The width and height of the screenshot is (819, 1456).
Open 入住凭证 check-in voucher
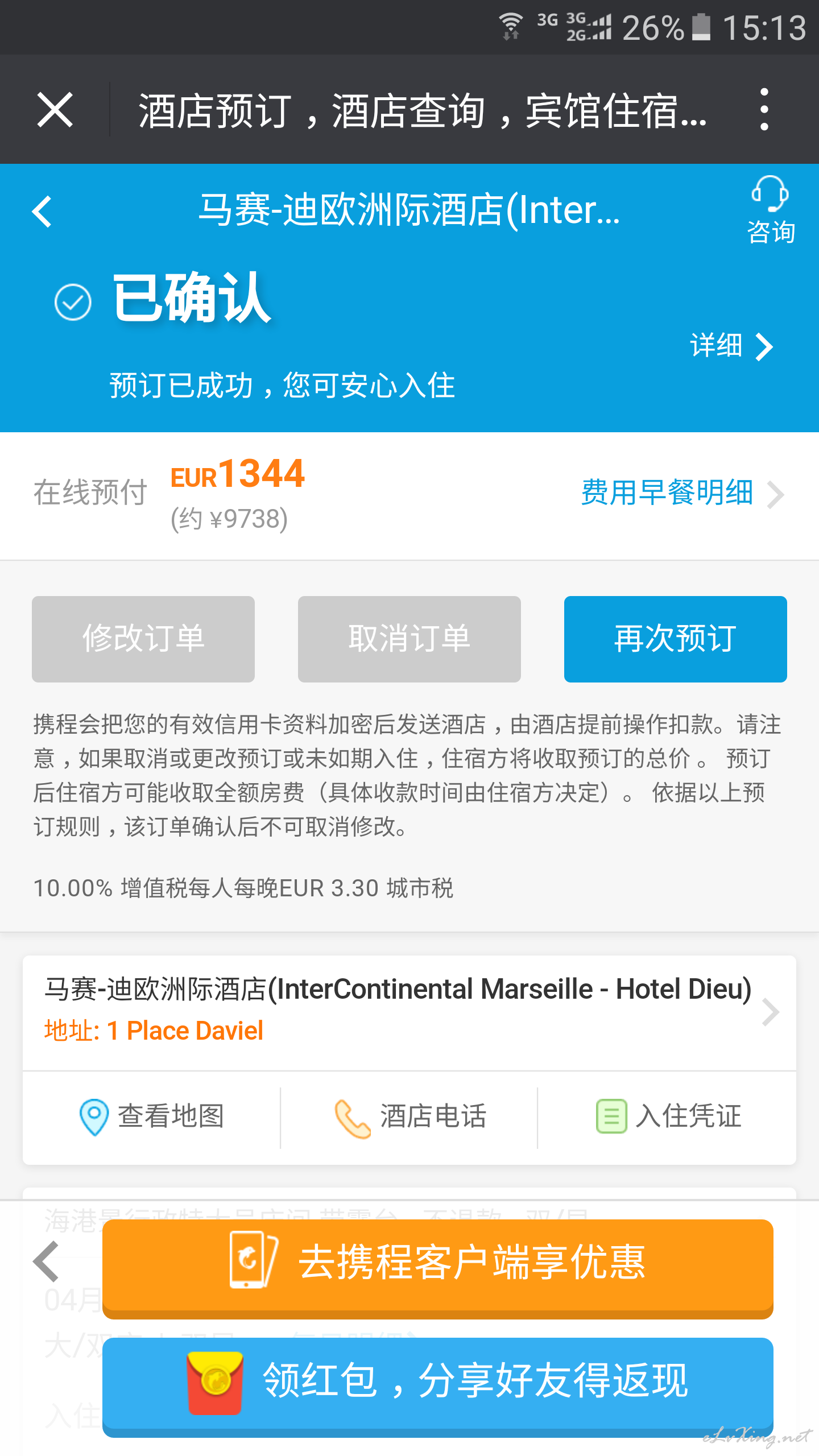pyautogui.click(x=668, y=1116)
